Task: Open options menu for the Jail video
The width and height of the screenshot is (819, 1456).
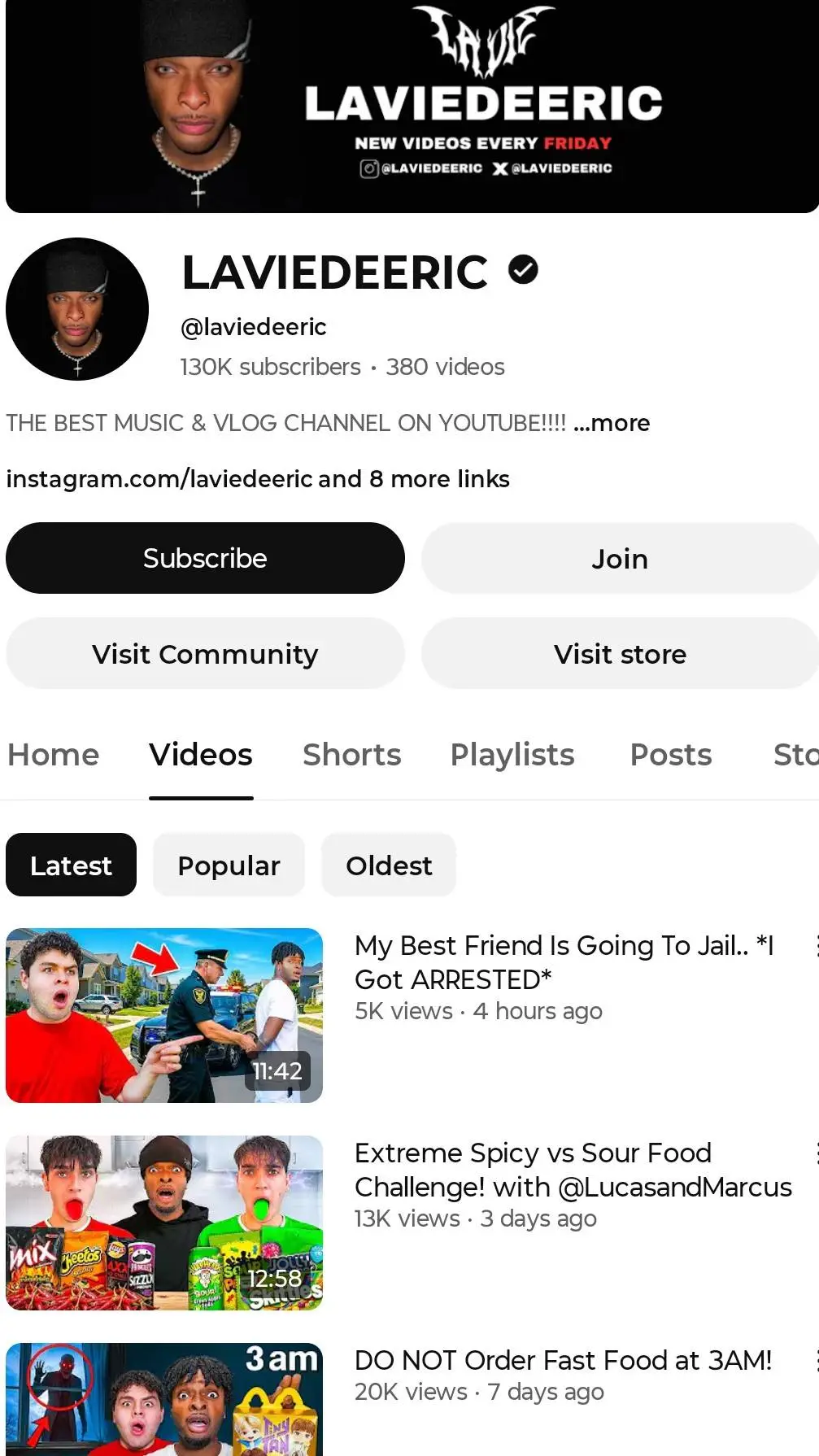Action: tap(813, 945)
